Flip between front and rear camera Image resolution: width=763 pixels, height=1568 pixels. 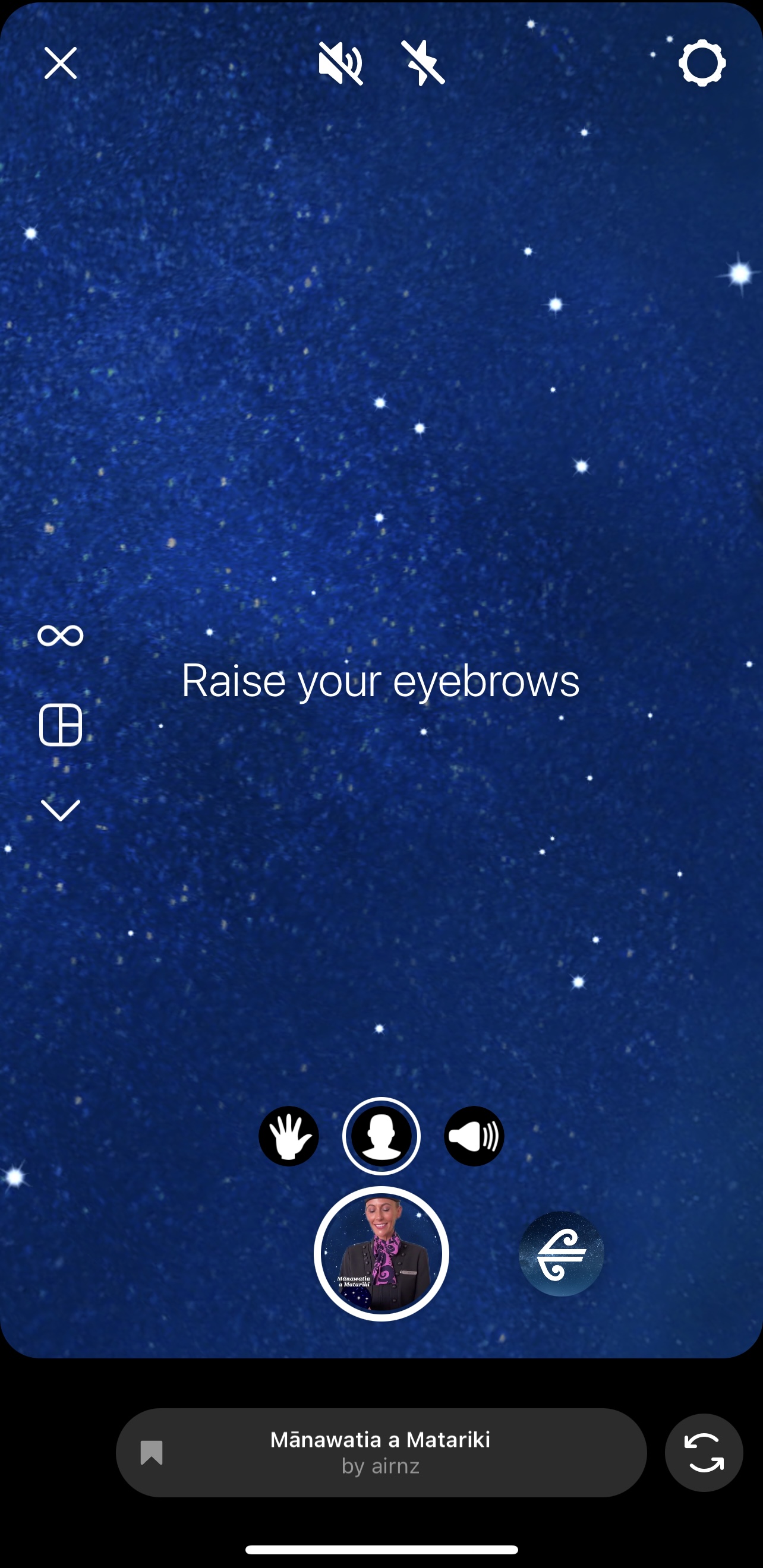(704, 1452)
